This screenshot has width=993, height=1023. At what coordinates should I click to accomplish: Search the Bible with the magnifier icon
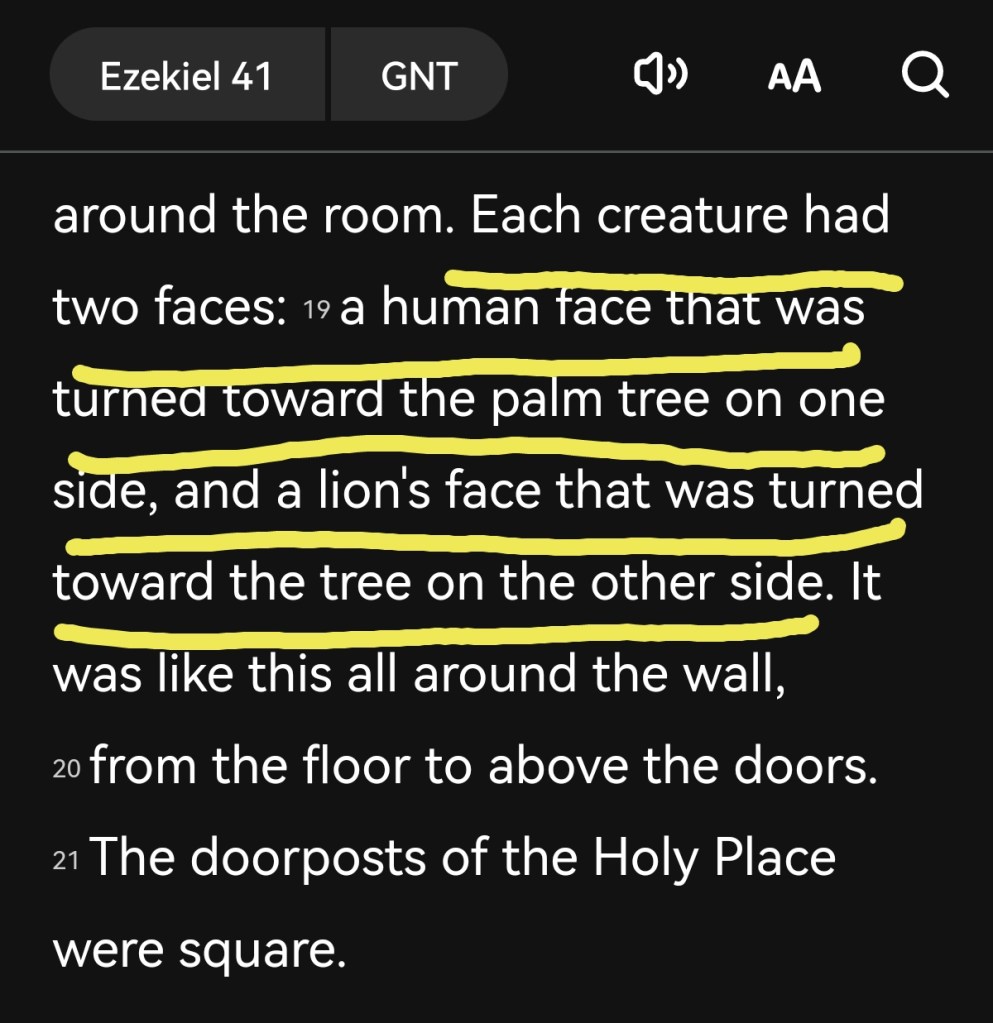pyautogui.click(x=924, y=76)
